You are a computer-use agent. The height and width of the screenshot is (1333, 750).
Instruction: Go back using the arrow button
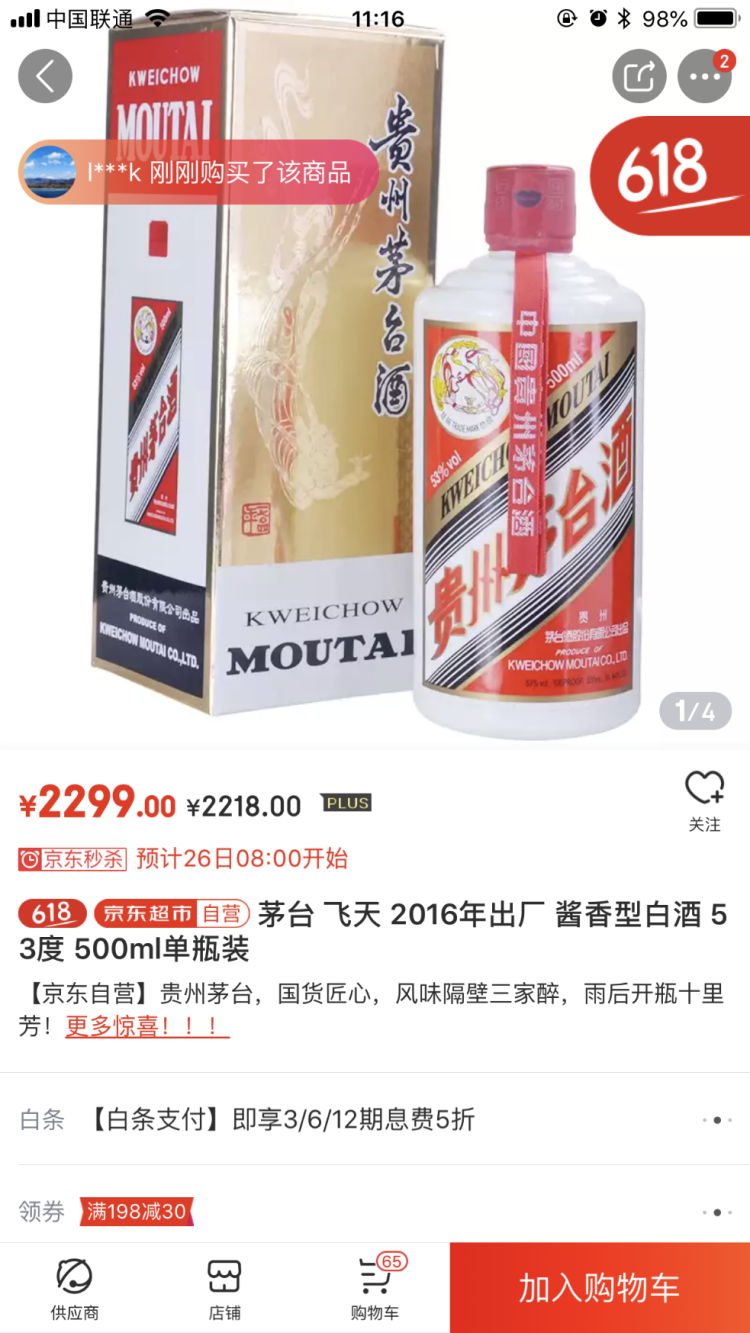tap(45, 76)
